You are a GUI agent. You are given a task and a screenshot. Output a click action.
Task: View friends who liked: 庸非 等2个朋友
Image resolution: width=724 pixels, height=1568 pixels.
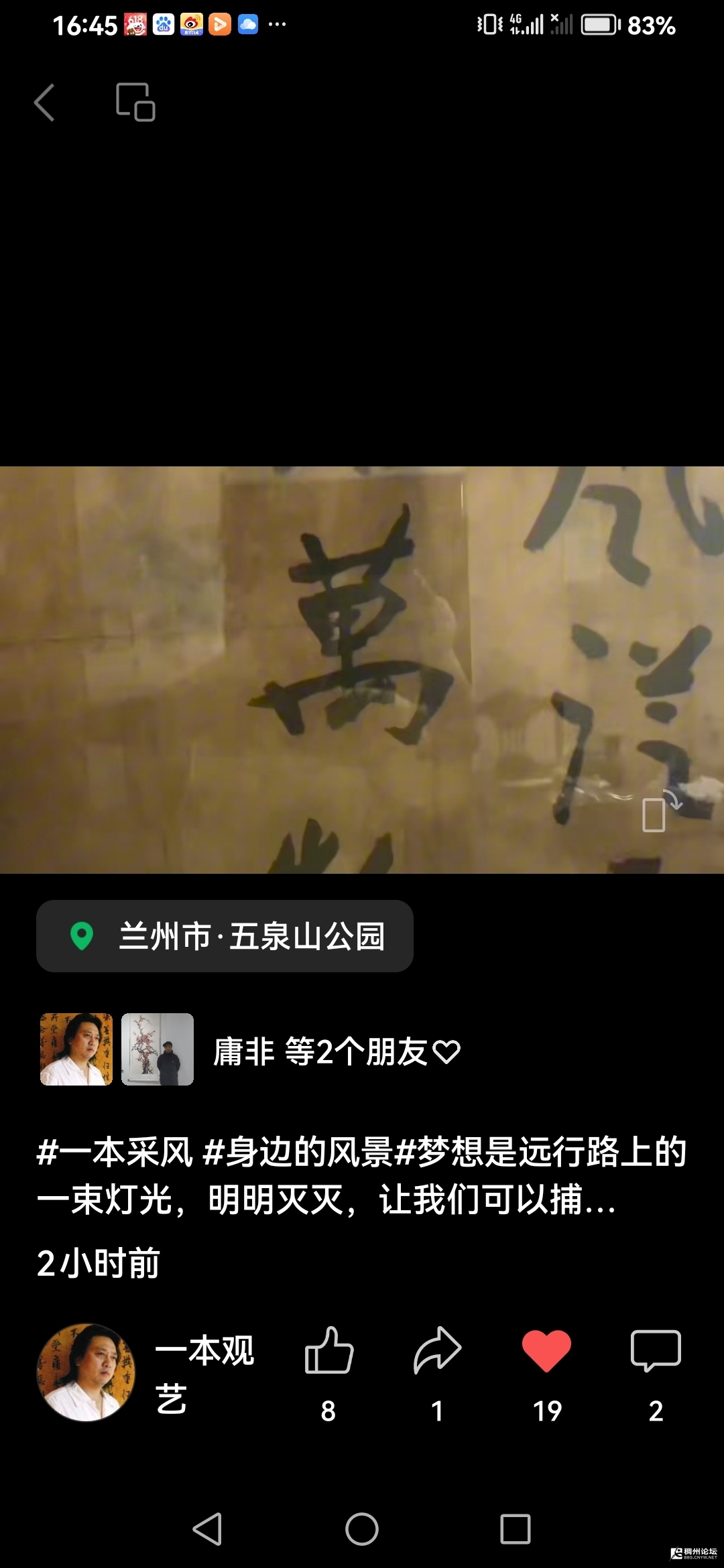(335, 1051)
